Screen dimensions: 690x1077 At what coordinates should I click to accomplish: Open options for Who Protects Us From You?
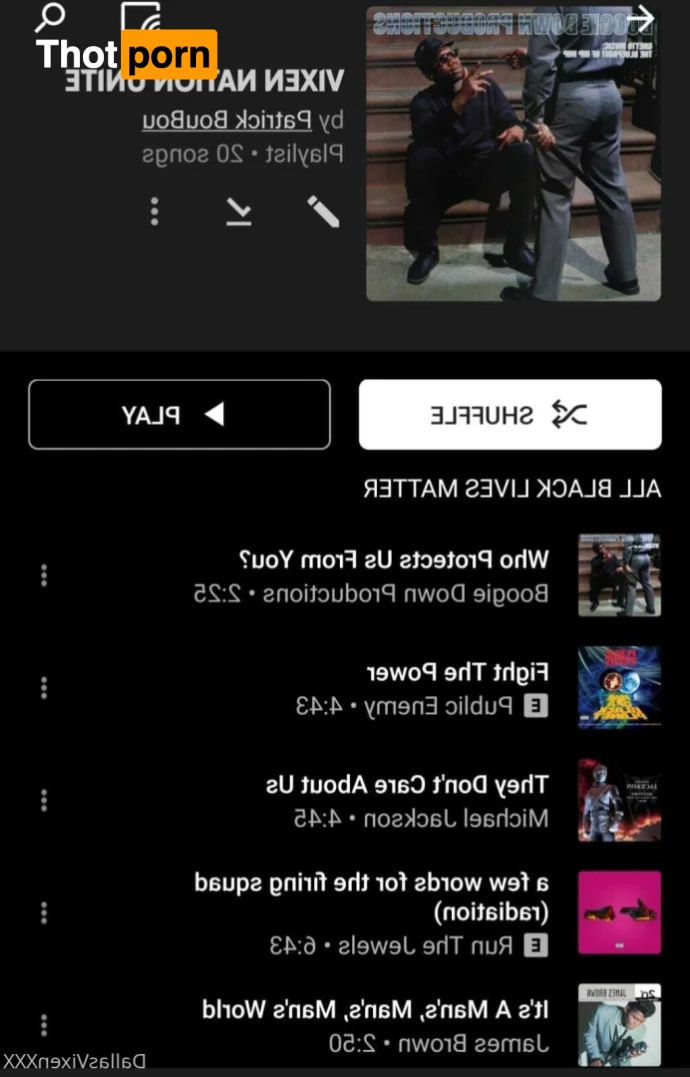click(x=43, y=576)
